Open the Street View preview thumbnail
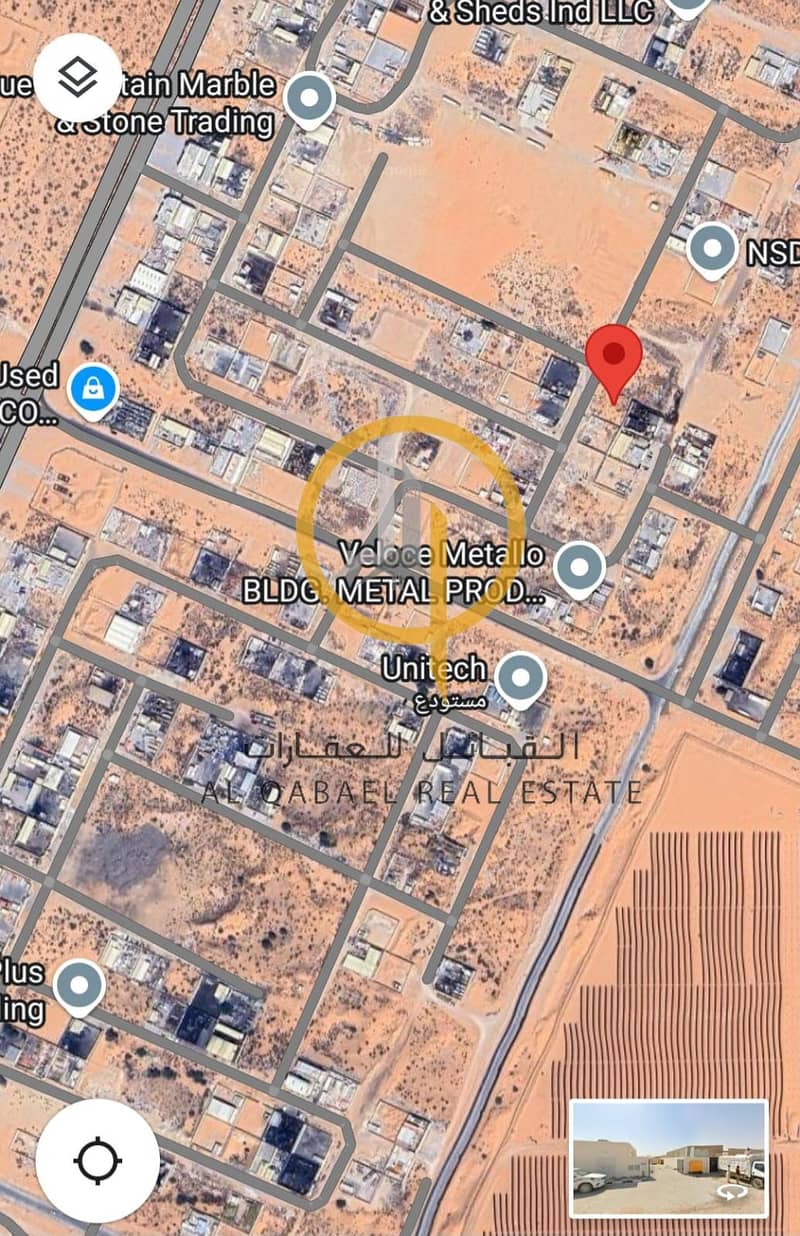 [668, 1149]
